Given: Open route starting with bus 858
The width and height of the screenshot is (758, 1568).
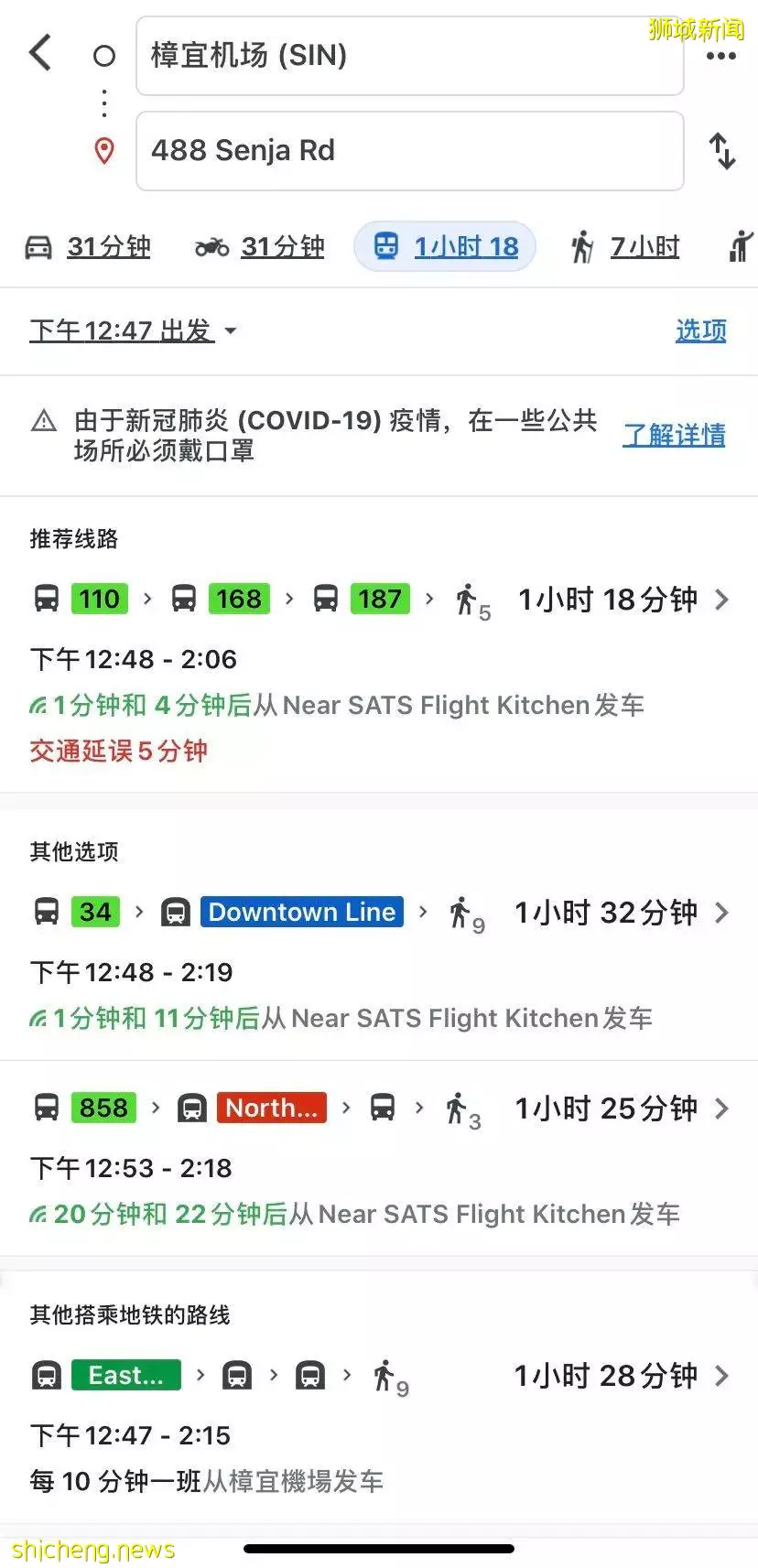Looking at the screenshot, I should click(x=379, y=1158).
